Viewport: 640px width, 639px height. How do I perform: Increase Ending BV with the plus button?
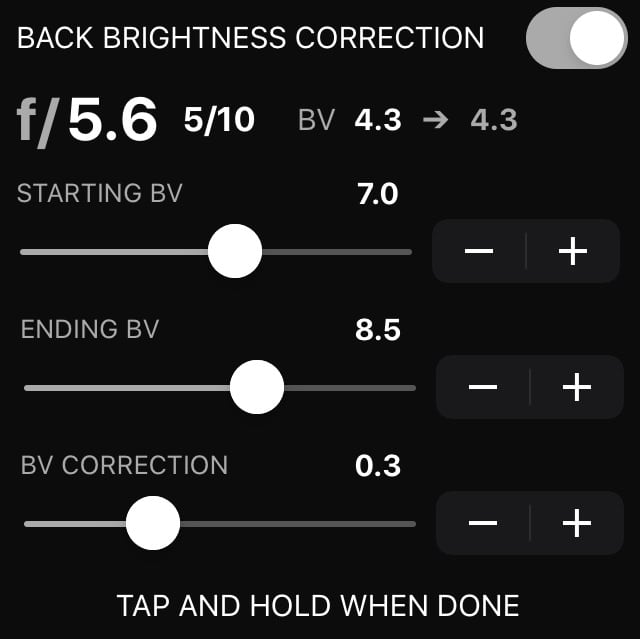[x=576, y=387]
